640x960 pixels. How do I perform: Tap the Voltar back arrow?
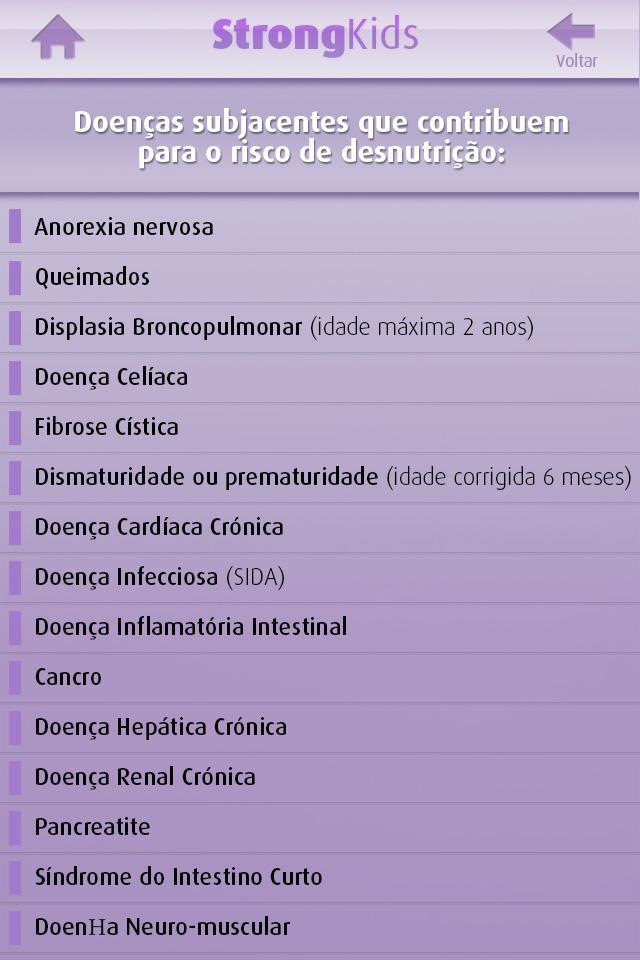[x=574, y=36]
